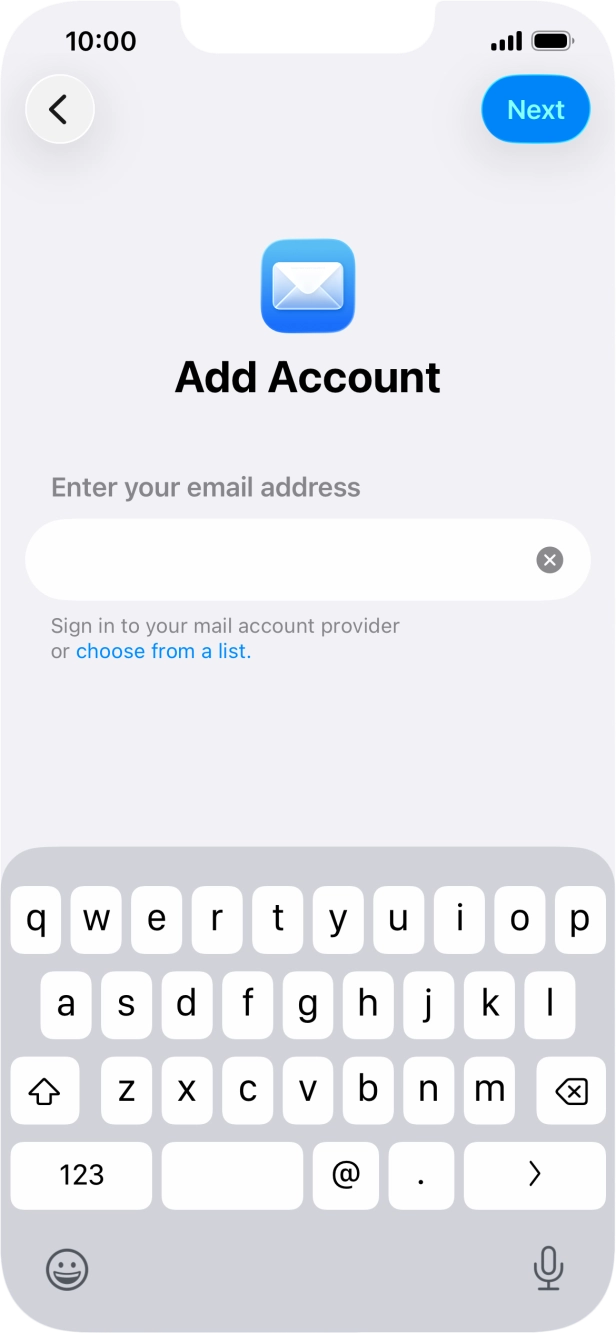Clear the email address field
Image resolution: width=616 pixels, height=1333 pixels.
[550, 560]
